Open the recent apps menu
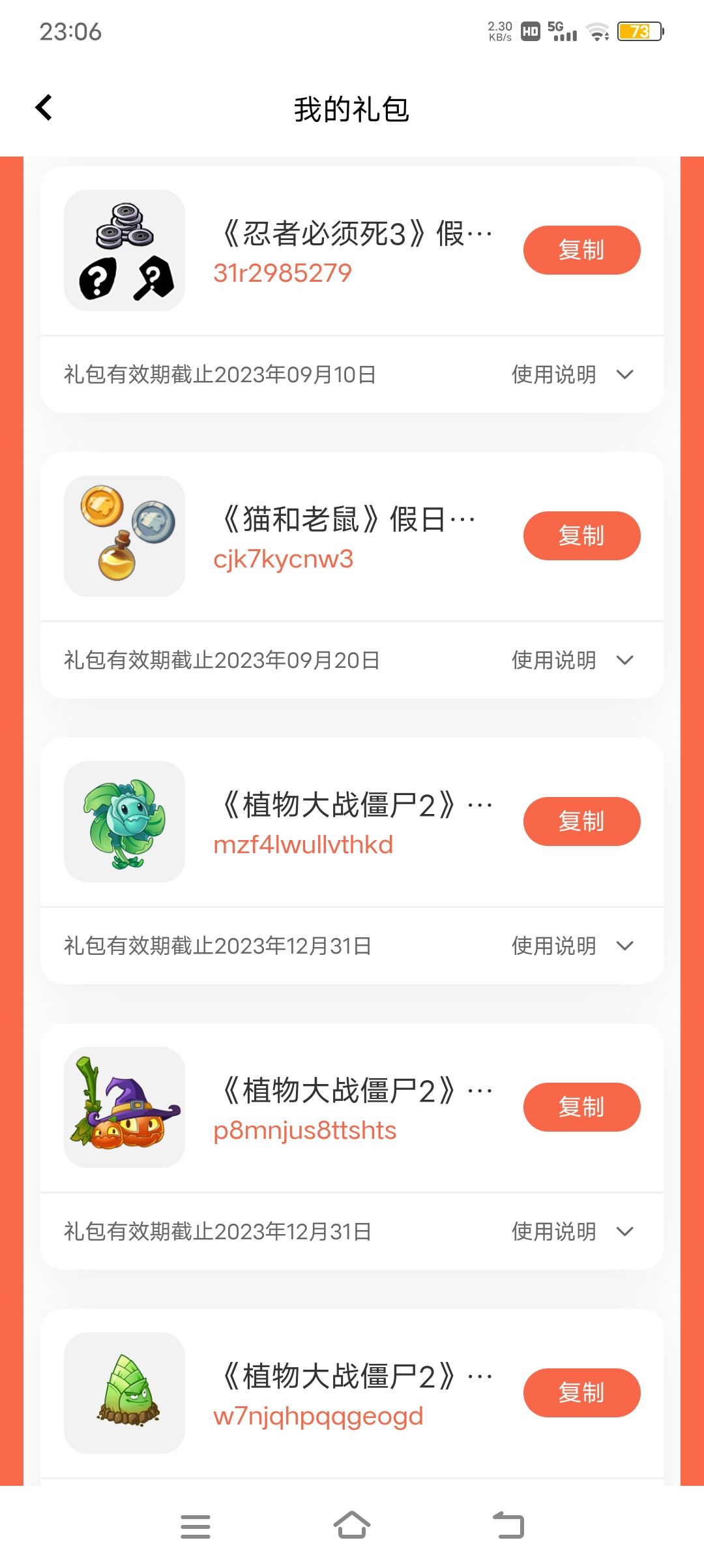Image resolution: width=704 pixels, height=1568 pixels. (196, 1526)
